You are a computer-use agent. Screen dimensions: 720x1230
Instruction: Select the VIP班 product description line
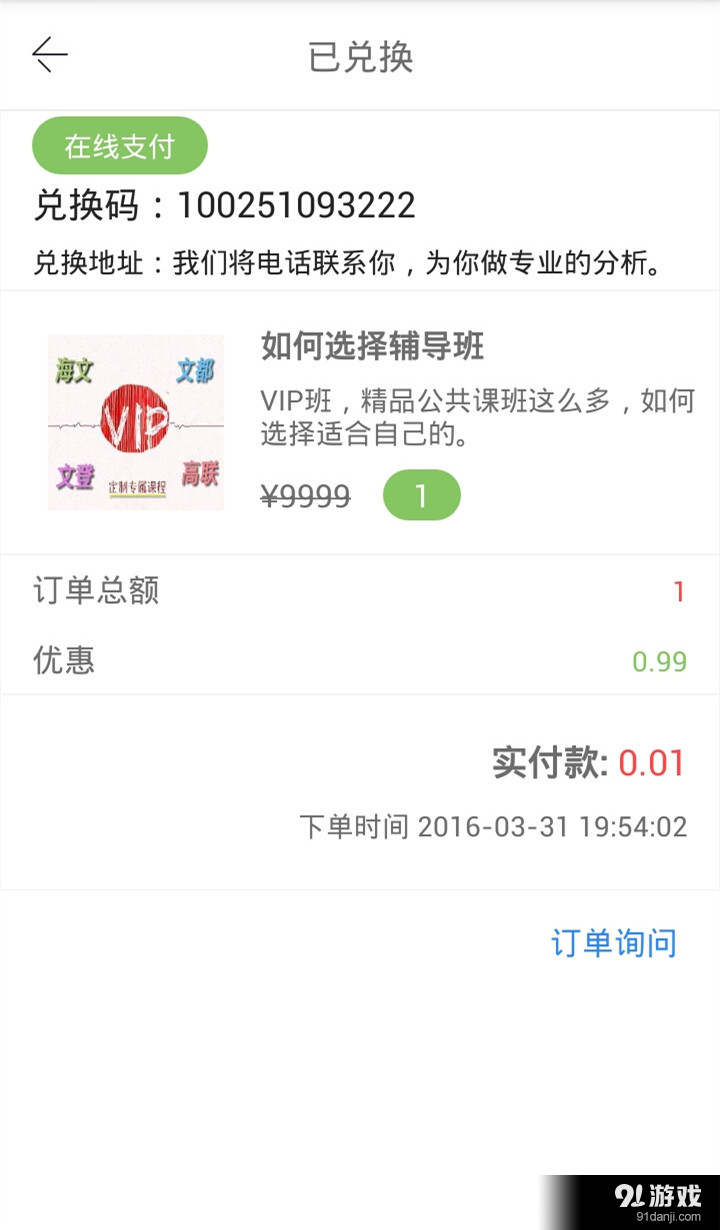pos(475,415)
